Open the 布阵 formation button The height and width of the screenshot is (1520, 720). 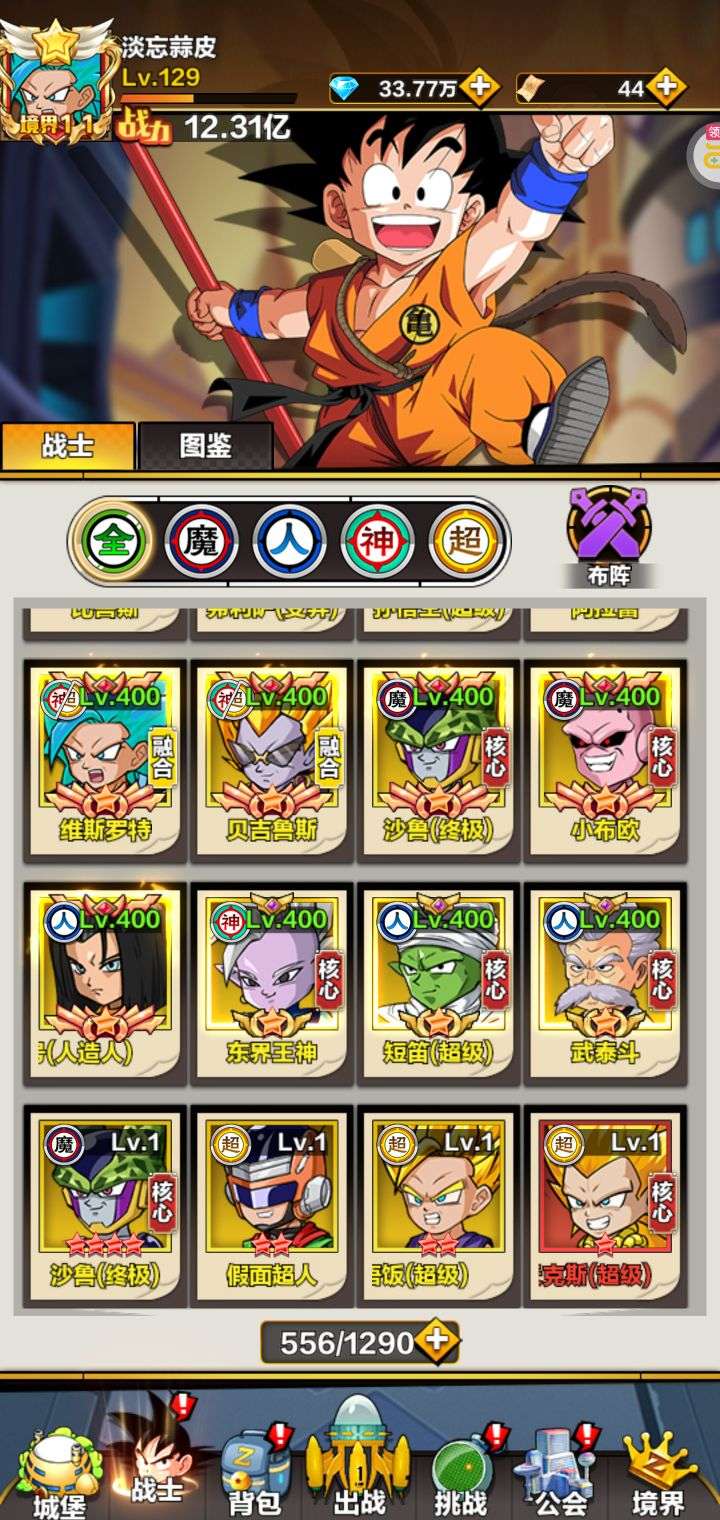(609, 536)
